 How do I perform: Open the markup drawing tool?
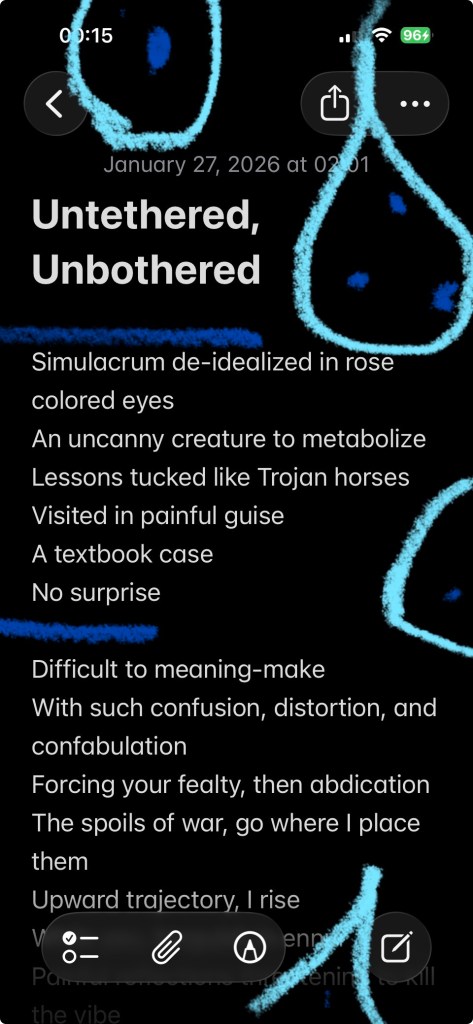click(x=250, y=947)
